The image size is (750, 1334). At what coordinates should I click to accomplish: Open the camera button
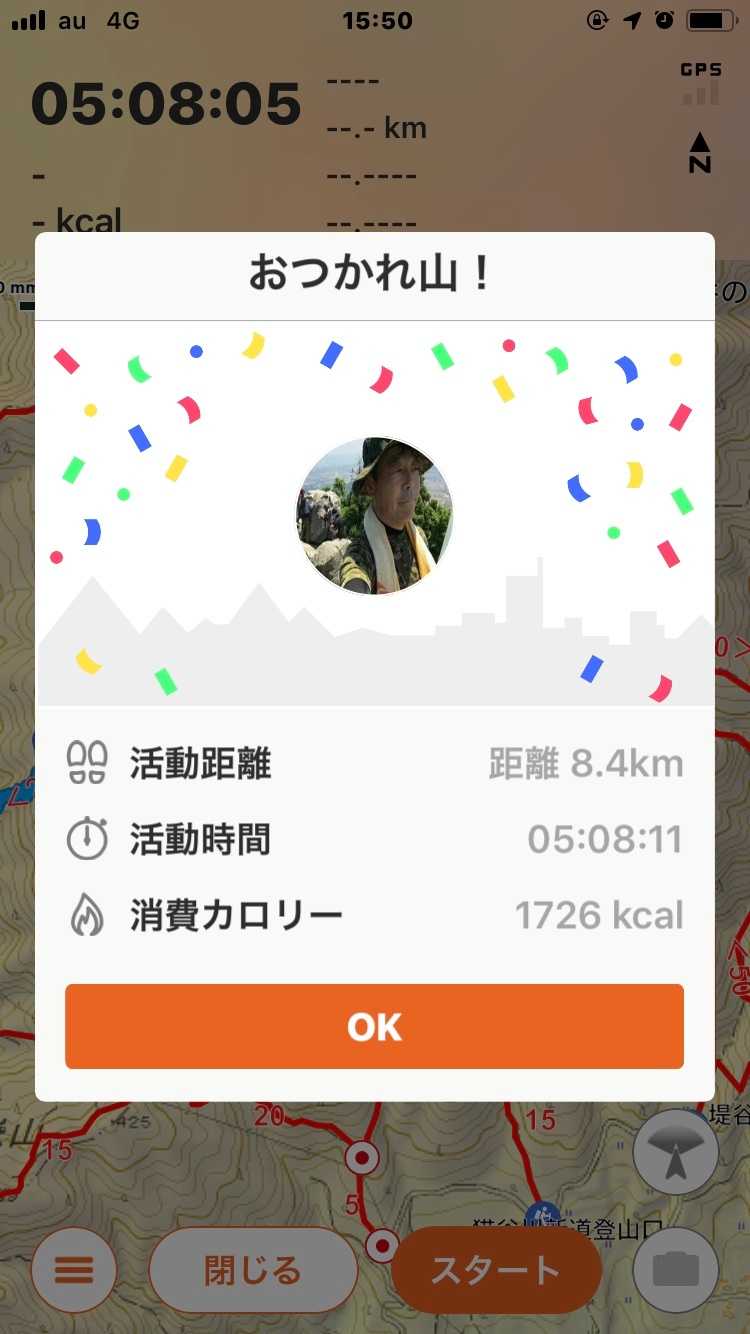point(676,1270)
